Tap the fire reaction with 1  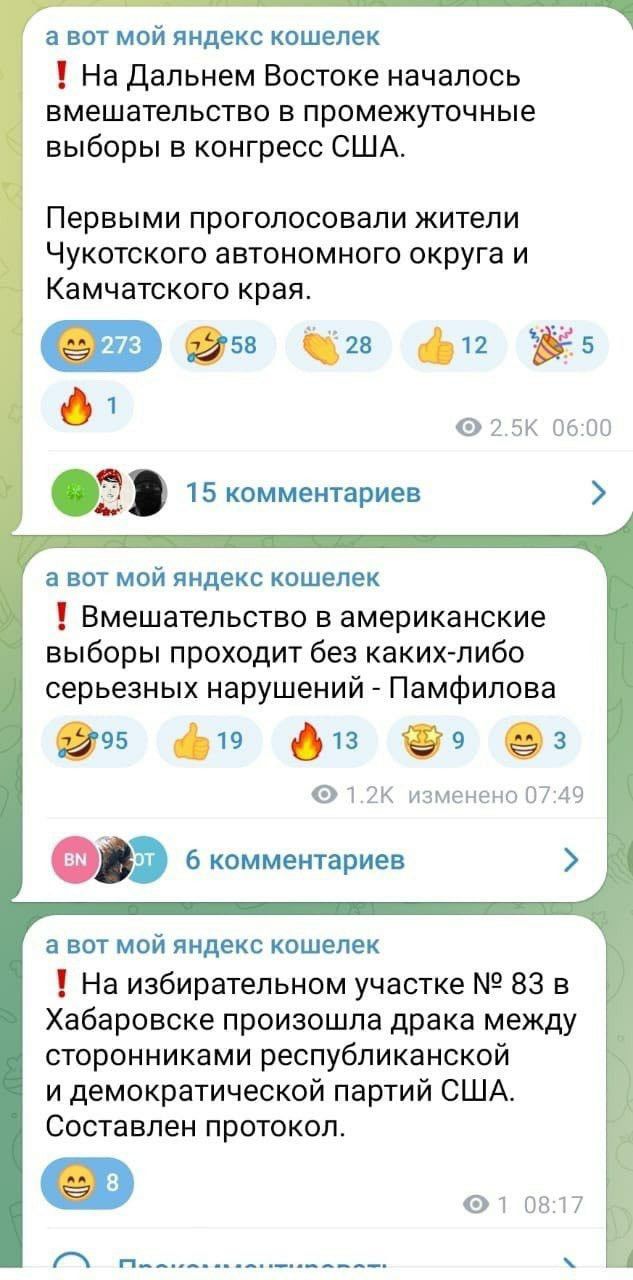(87, 407)
